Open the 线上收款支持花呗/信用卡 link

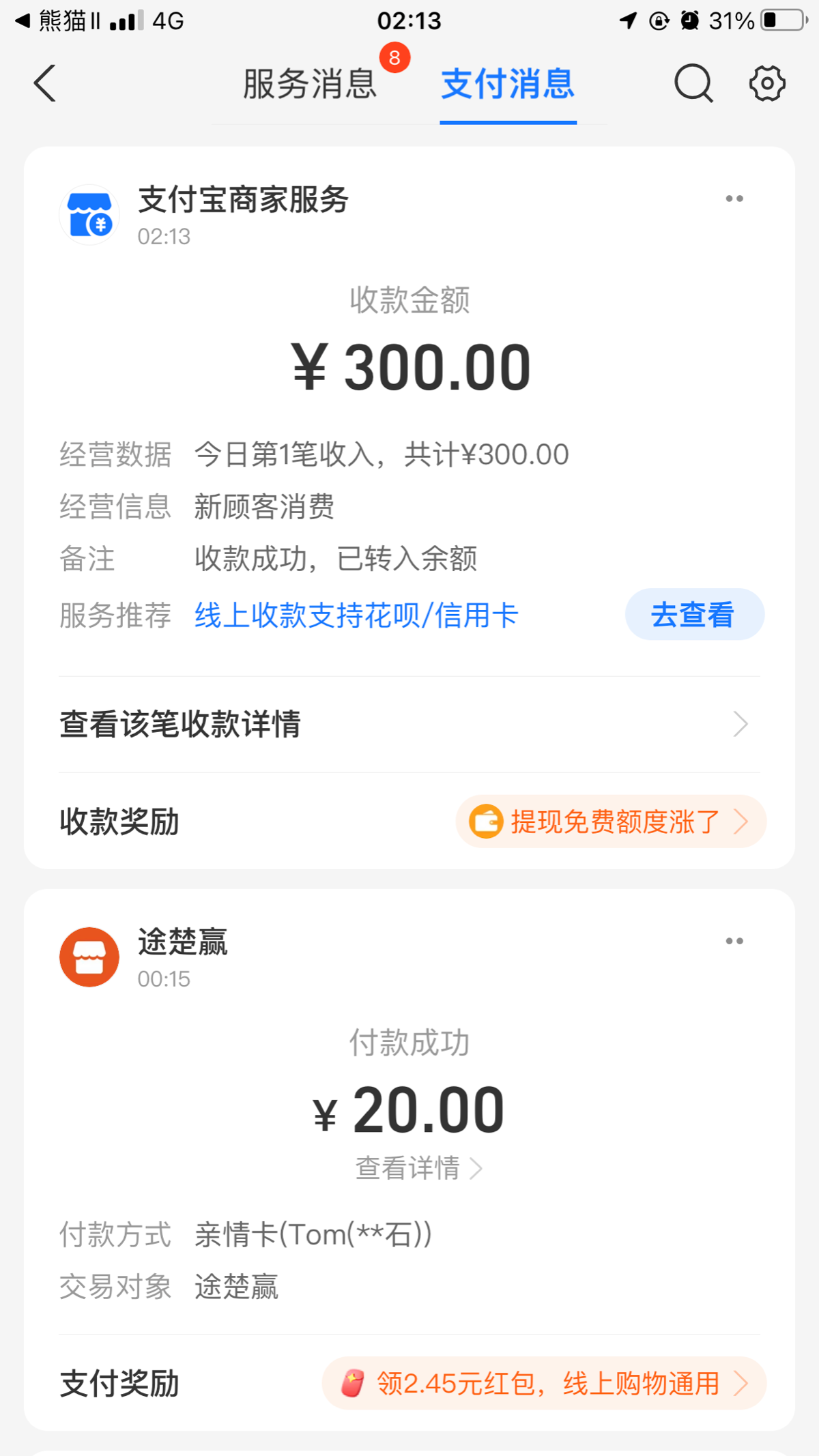356,615
